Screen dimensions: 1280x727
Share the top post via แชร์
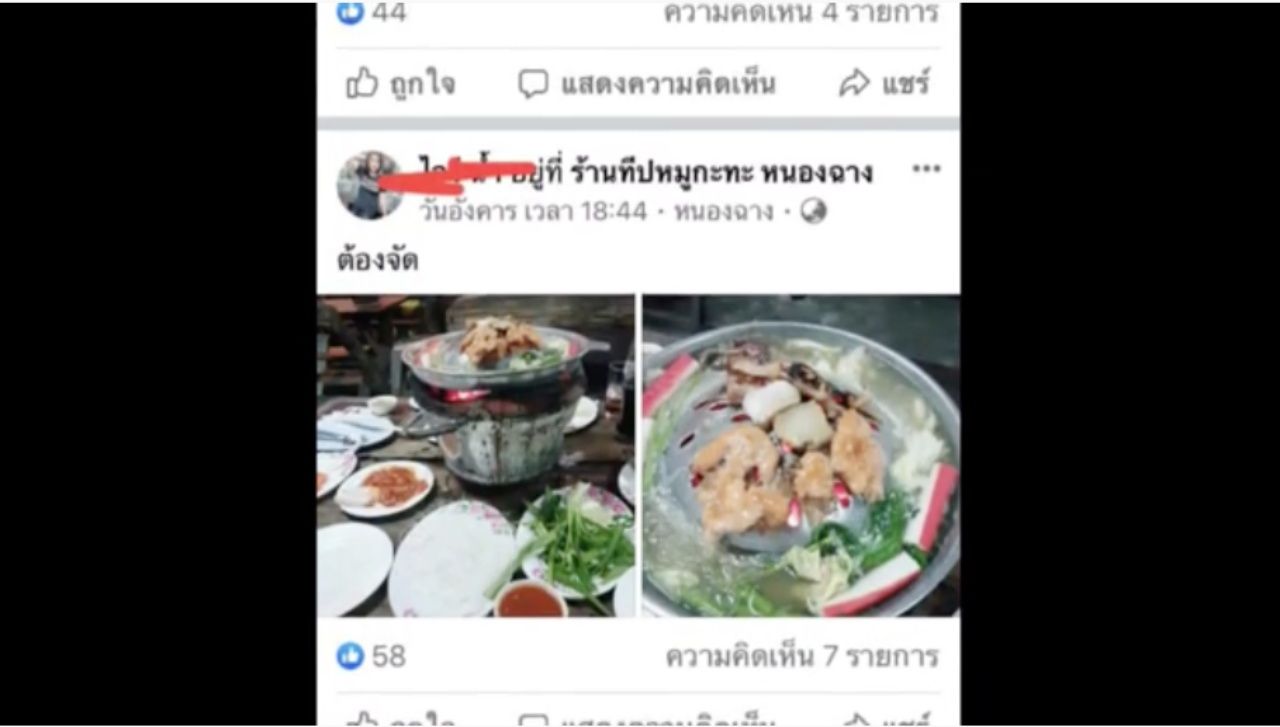tap(884, 84)
